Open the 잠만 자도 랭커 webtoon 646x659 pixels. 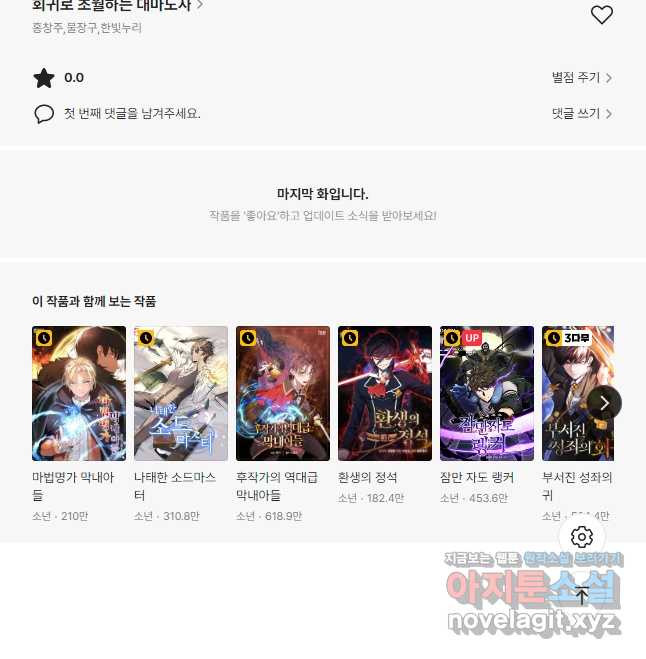tap(487, 393)
